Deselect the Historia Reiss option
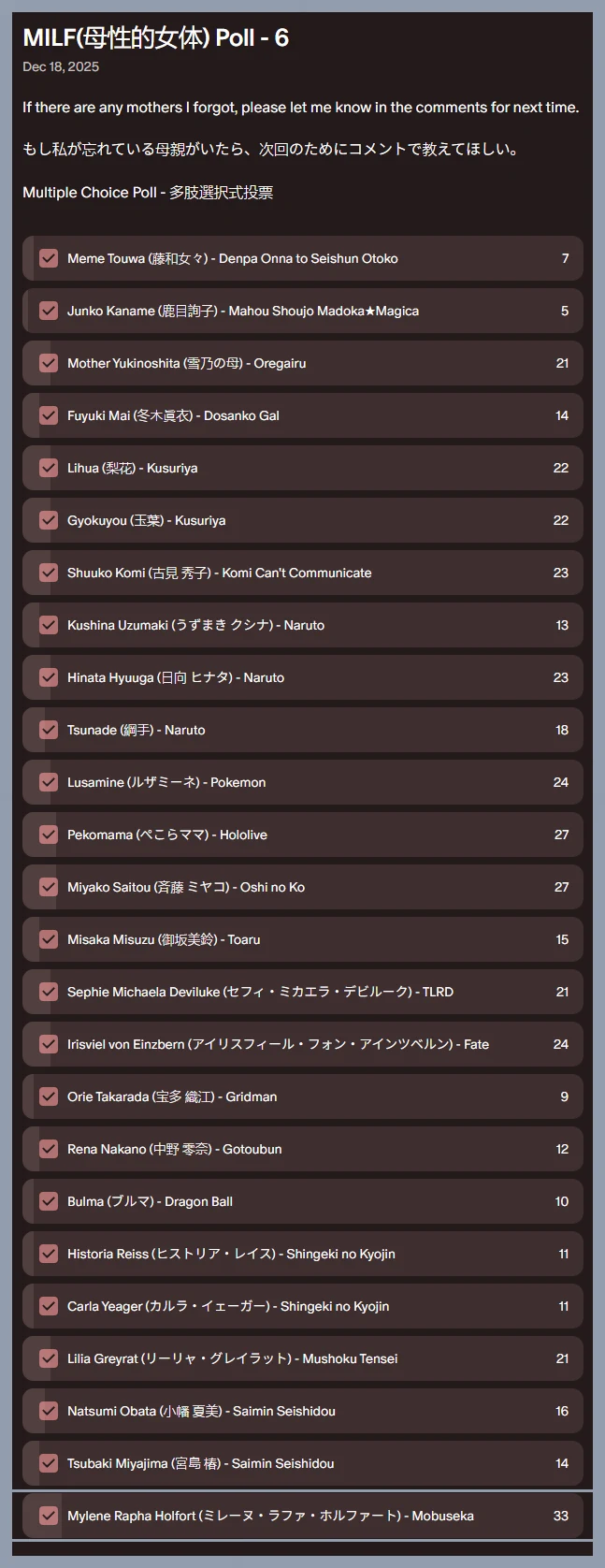This screenshot has height=1568, width=605. pos(49,1254)
